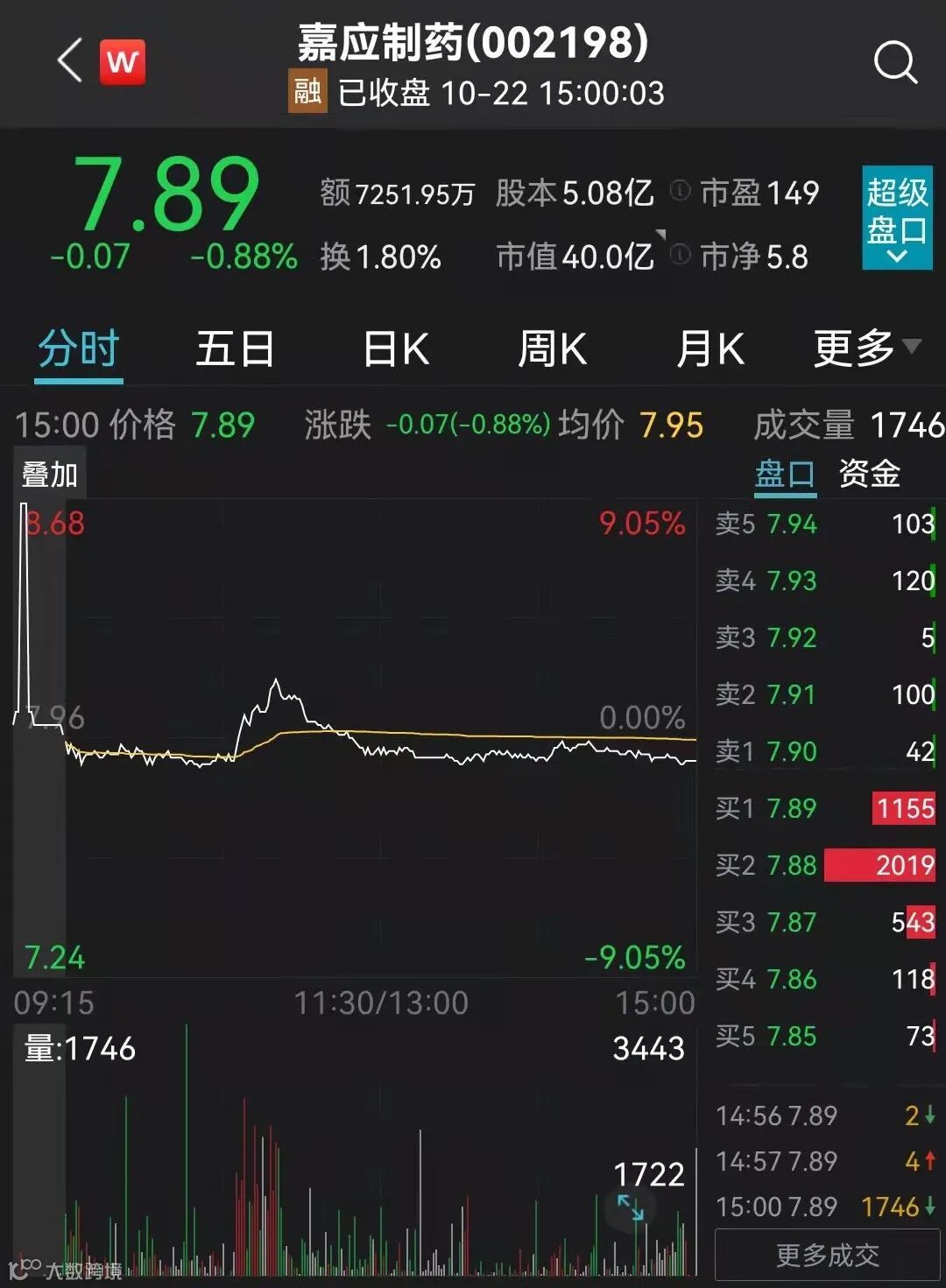This screenshot has height=1288, width=946.
Task: Open the stock search magnifier
Action: (x=895, y=63)
